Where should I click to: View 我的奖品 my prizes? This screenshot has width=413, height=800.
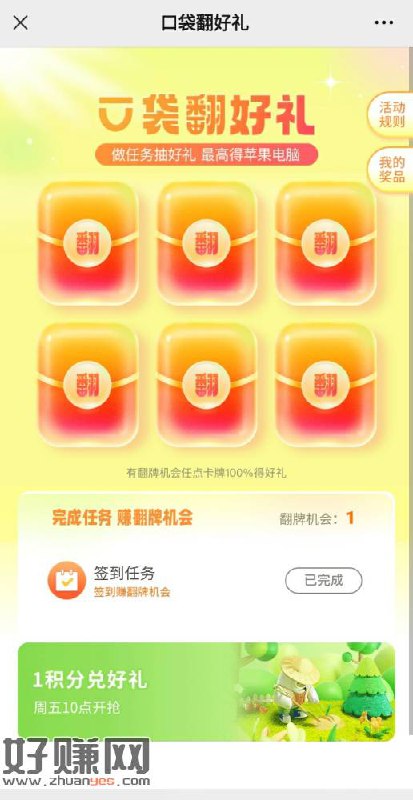point(391,170)
